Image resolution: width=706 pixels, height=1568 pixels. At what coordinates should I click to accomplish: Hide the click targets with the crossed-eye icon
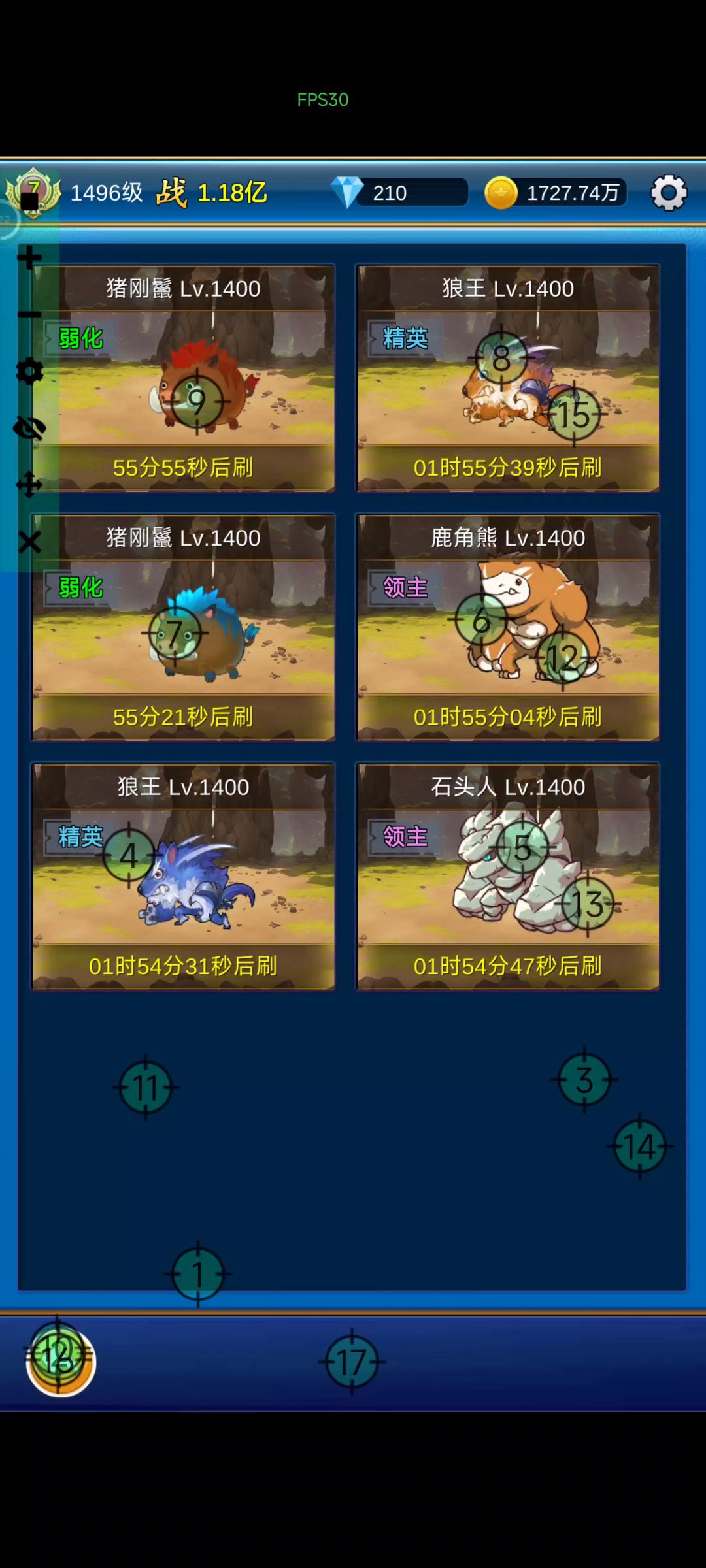coord(29,429)
